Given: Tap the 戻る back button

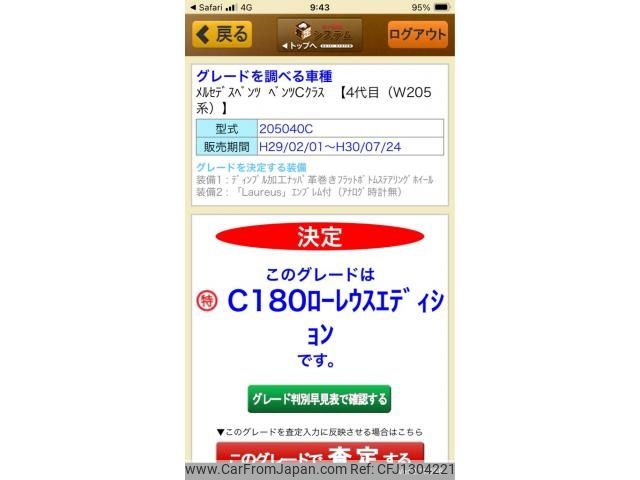Looking at the screenshot, I should (x=222, y=35).
